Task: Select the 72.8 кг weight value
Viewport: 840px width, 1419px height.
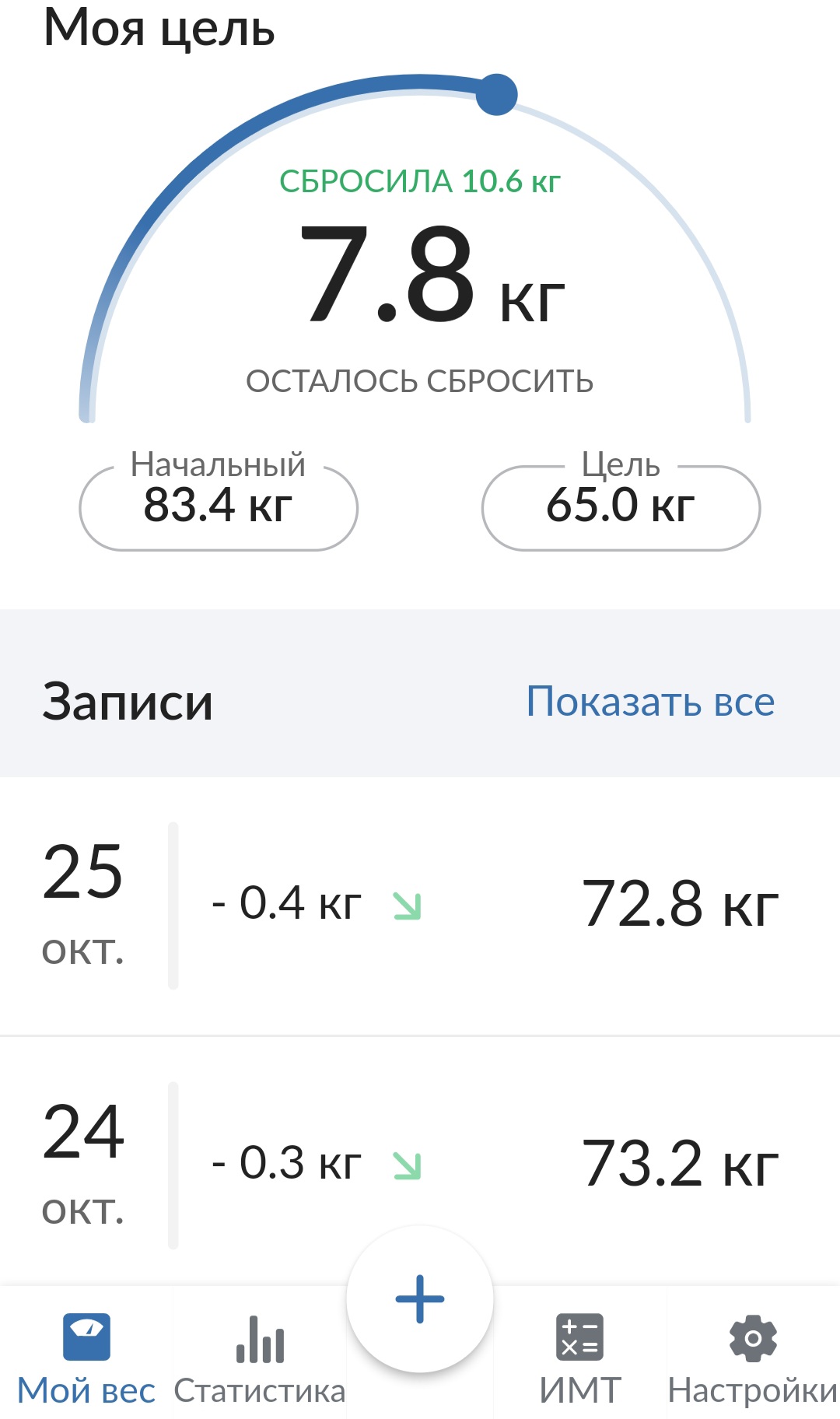Action: (x=681, y=902)
